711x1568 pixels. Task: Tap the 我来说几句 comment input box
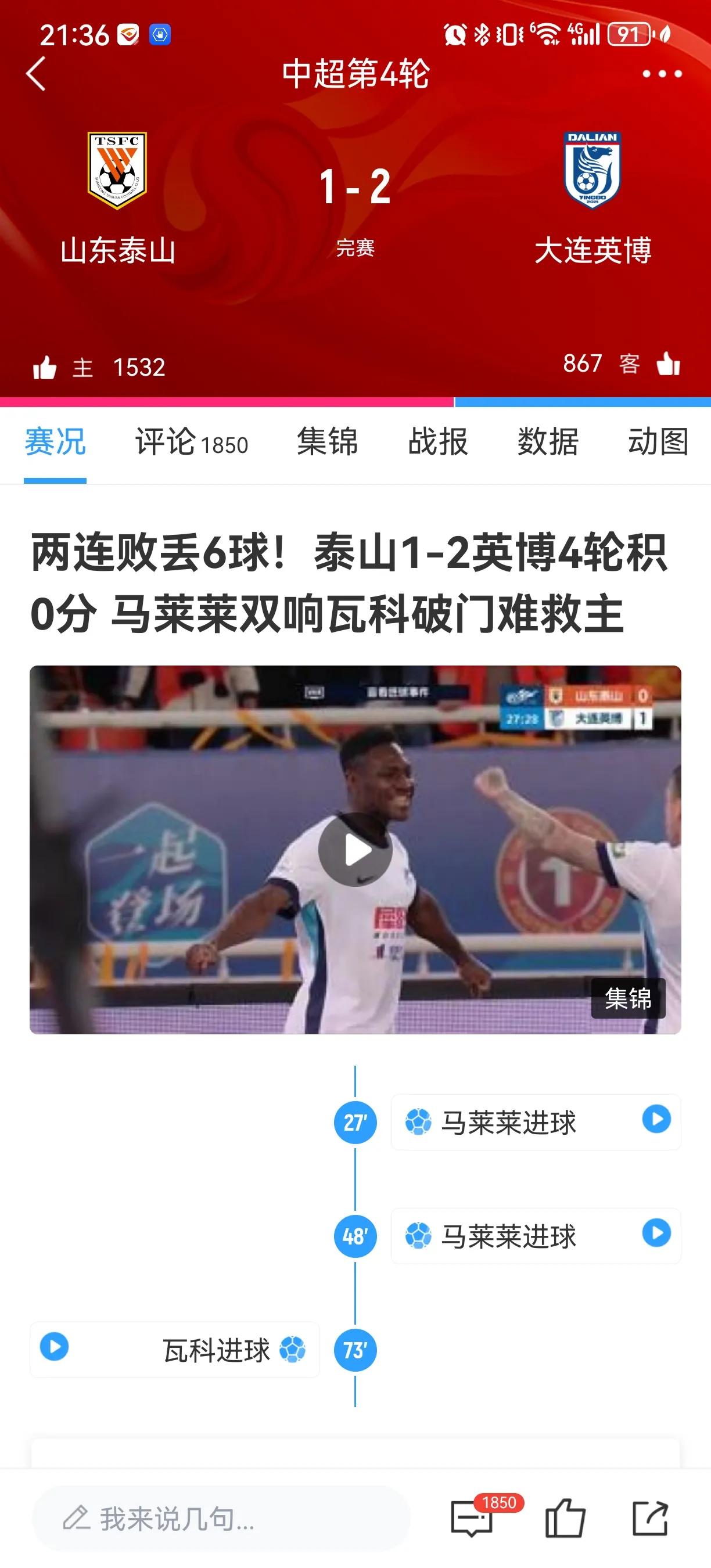pyautogui.click(x=213, y=1515)
